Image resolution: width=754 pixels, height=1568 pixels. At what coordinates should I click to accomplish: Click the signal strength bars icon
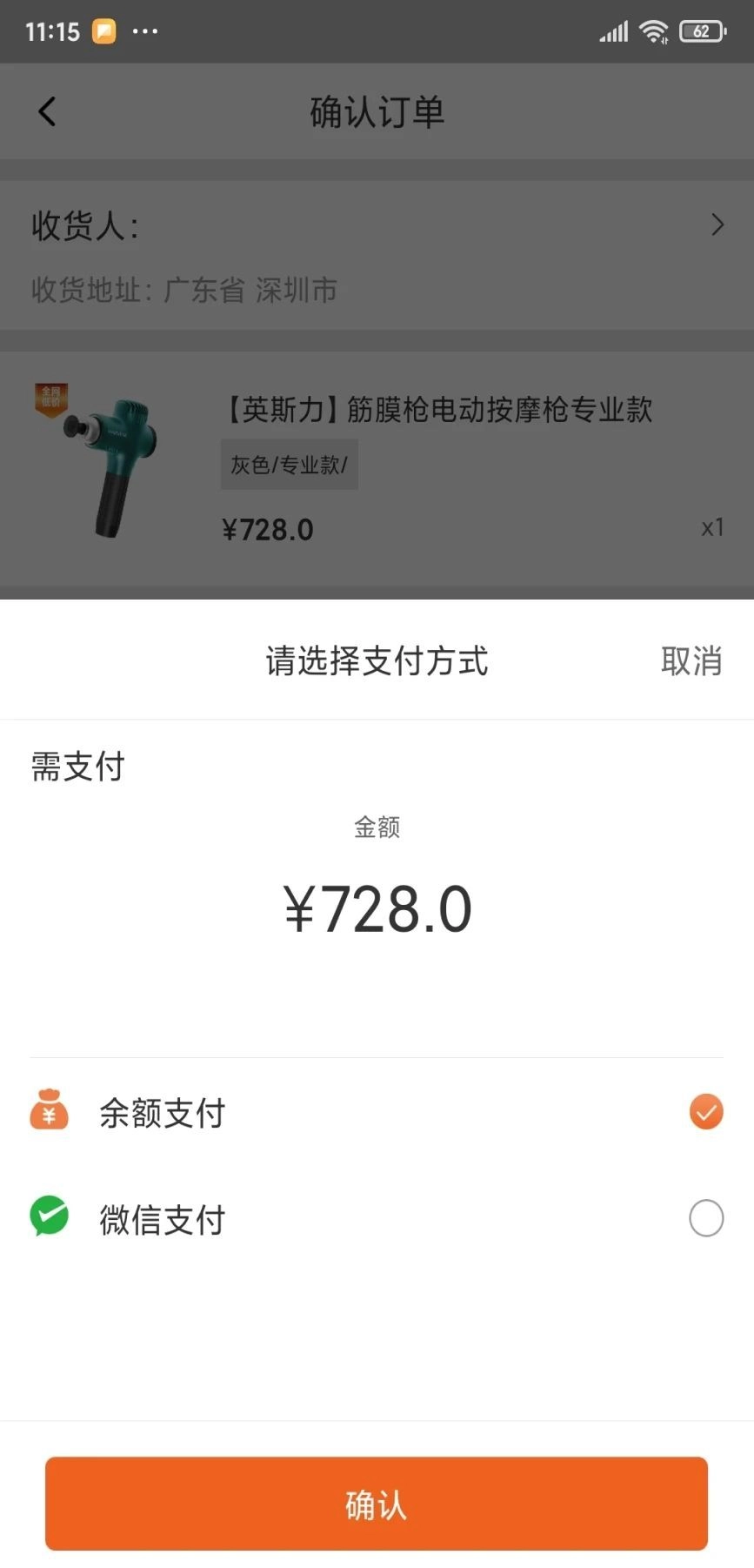point(611,31)
